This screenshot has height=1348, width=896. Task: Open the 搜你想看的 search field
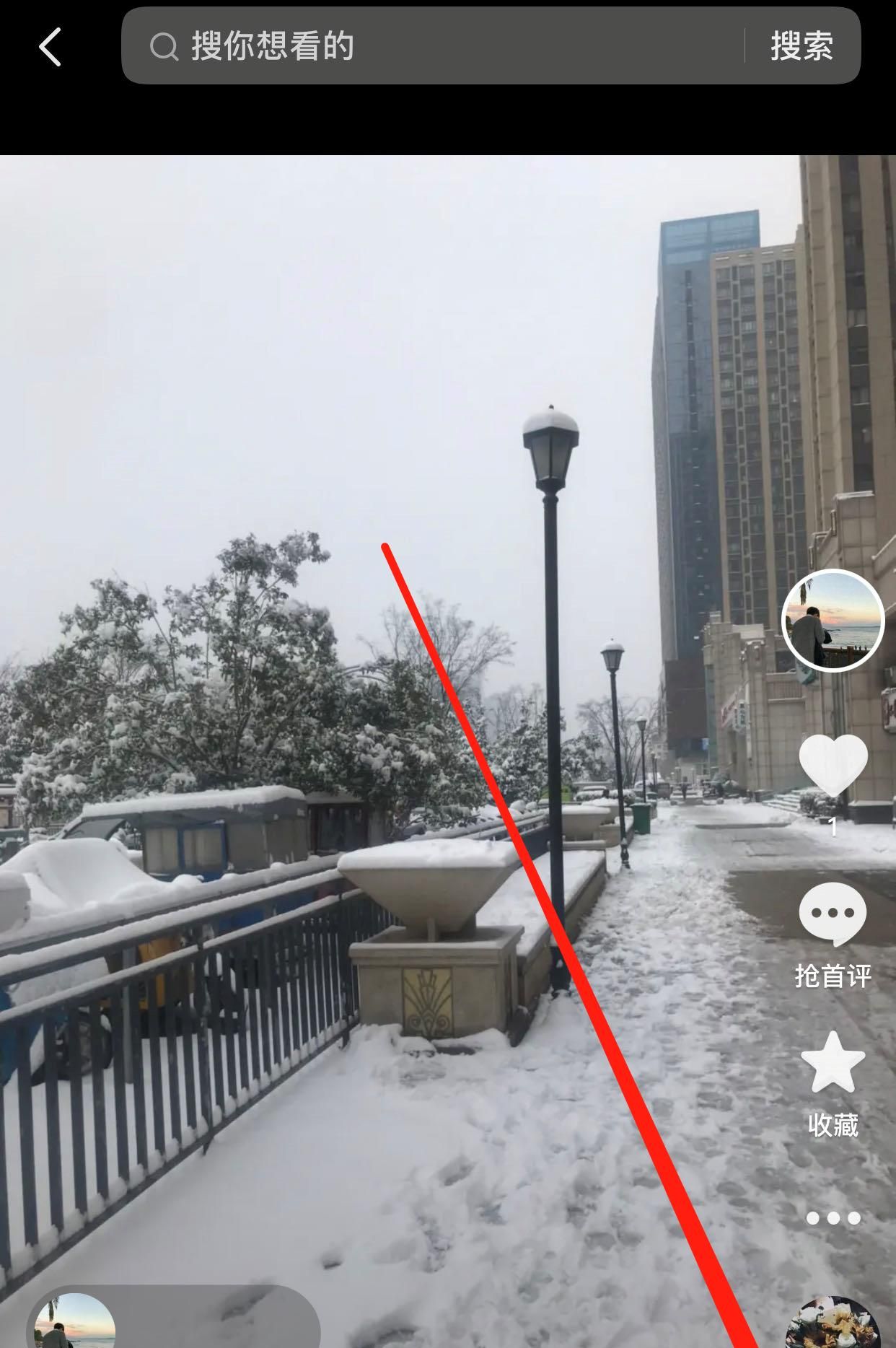[433, 46]
